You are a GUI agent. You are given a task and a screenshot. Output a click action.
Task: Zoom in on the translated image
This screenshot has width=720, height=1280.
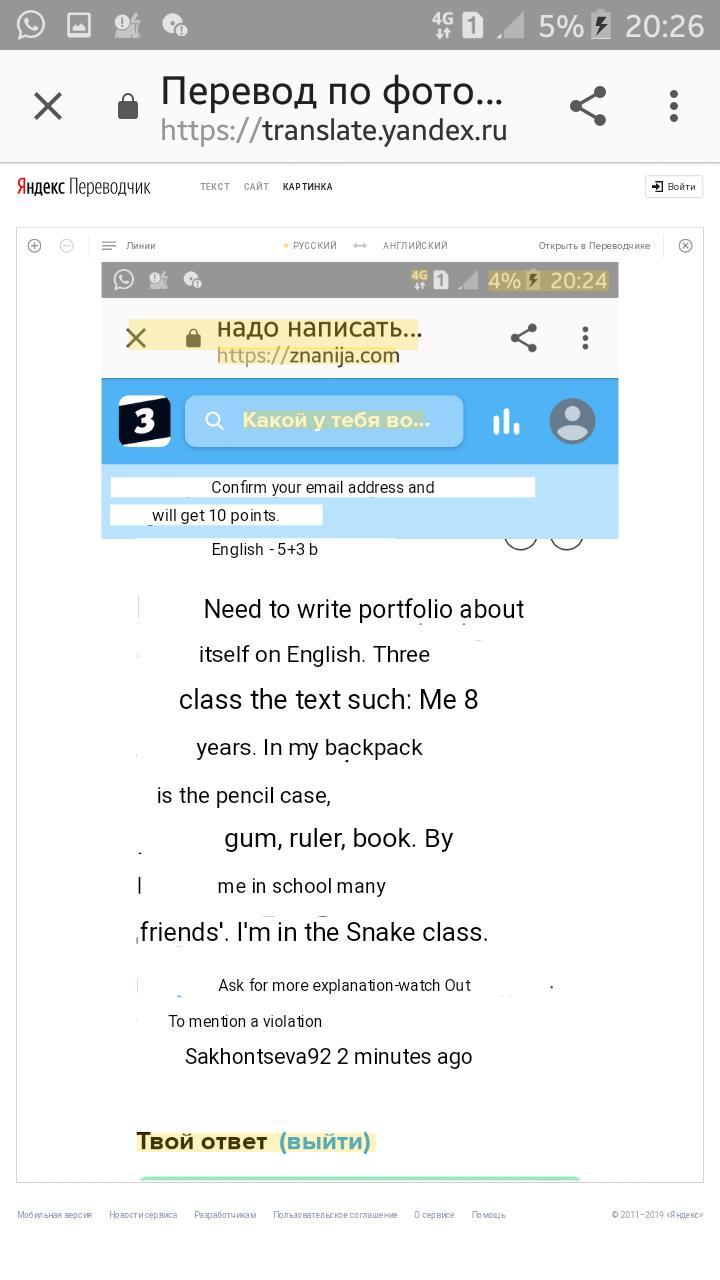[34, 246]
